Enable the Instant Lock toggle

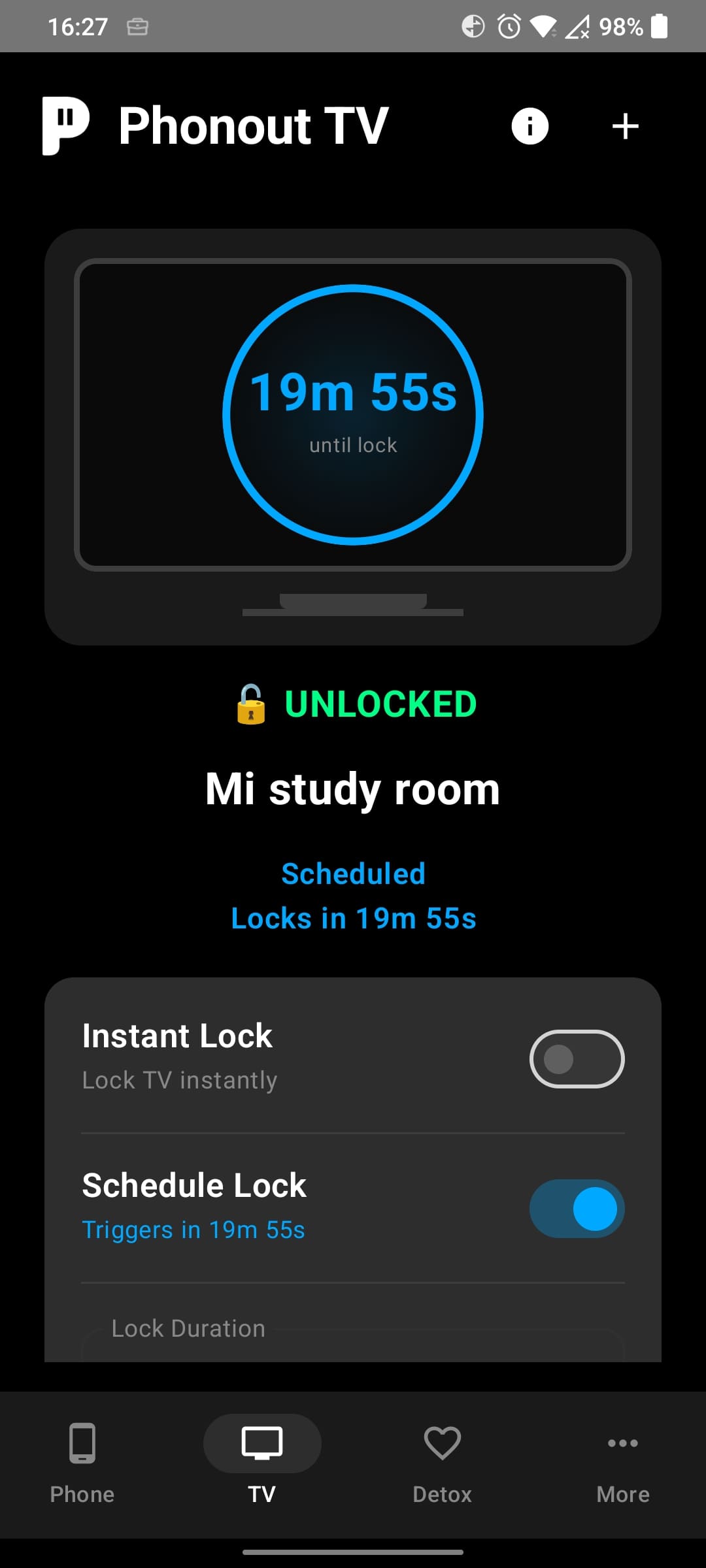pyautogui.click(x=577, y=1058)
